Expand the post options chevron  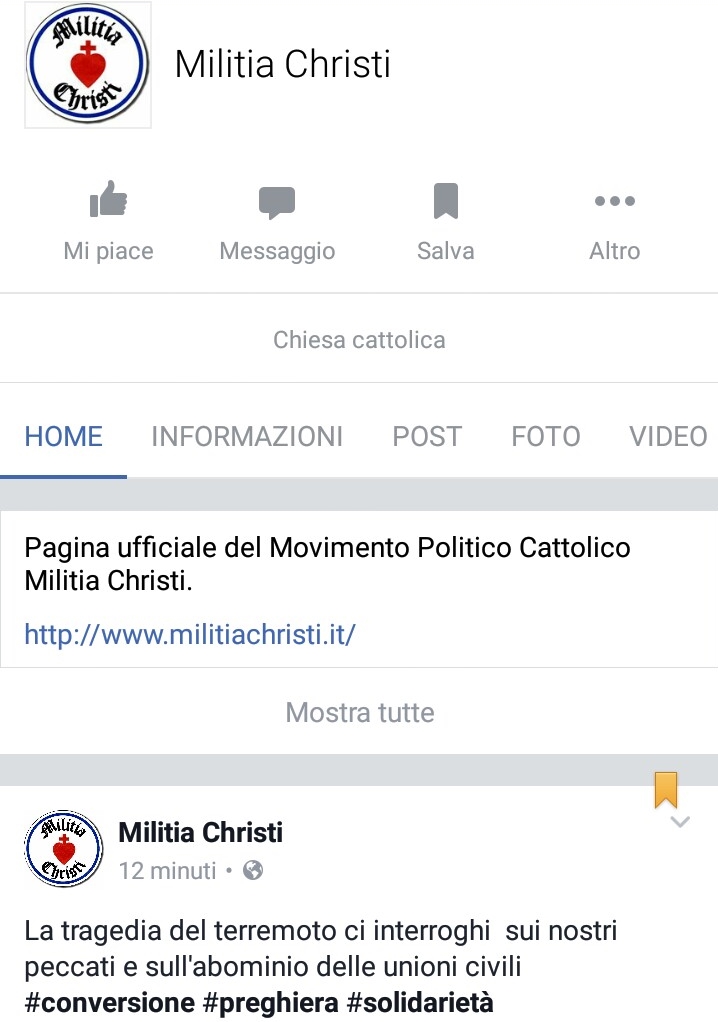(680, 822)
